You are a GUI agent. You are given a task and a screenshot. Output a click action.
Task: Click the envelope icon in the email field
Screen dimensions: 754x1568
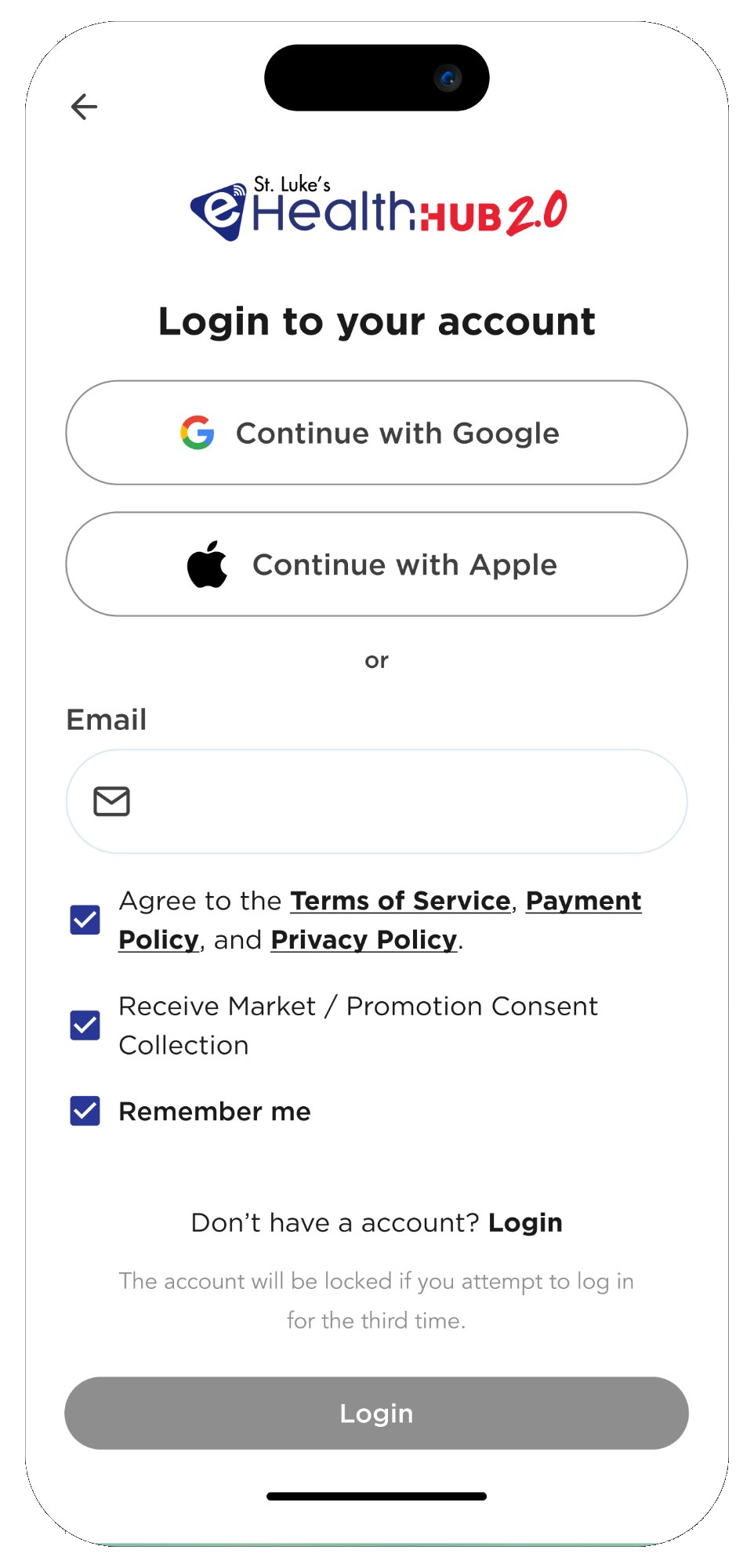click(x=111, y=801)
